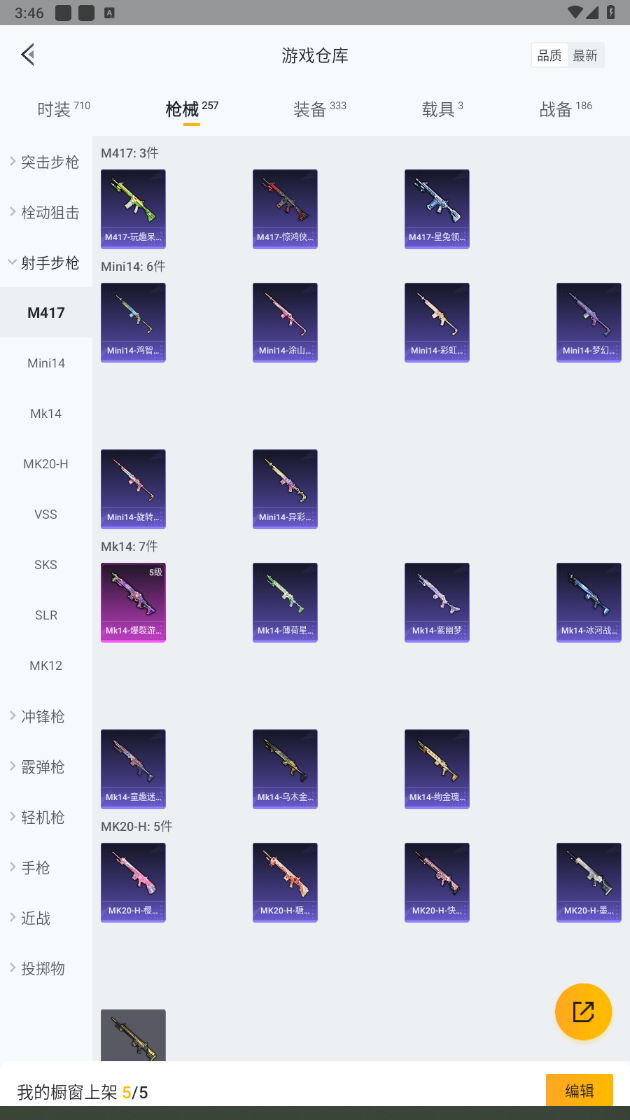Screen dimensions: 630x1120
Task: Expand the 突击步枪 category
Action: pos(46,162)
